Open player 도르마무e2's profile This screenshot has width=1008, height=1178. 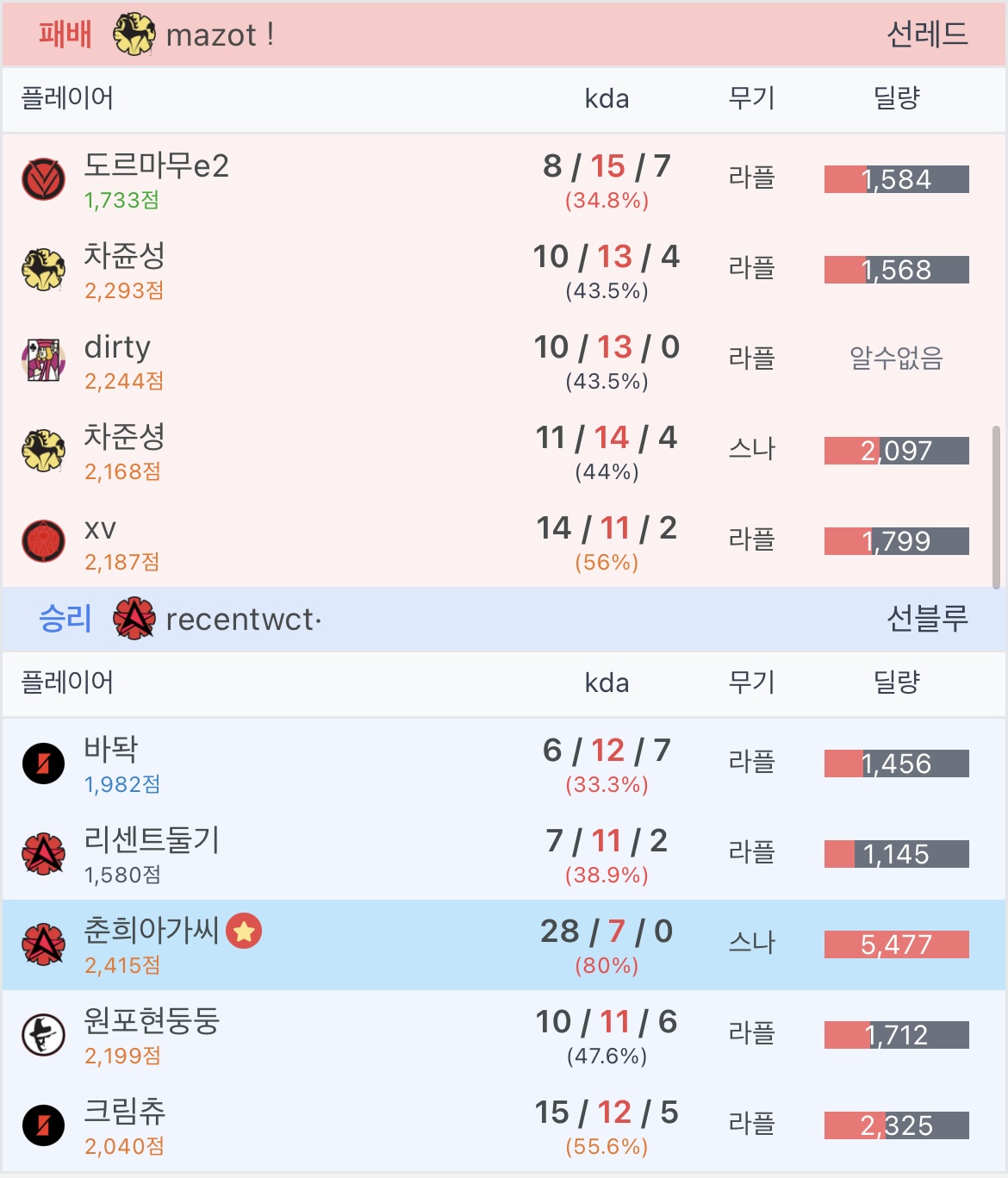156,165
